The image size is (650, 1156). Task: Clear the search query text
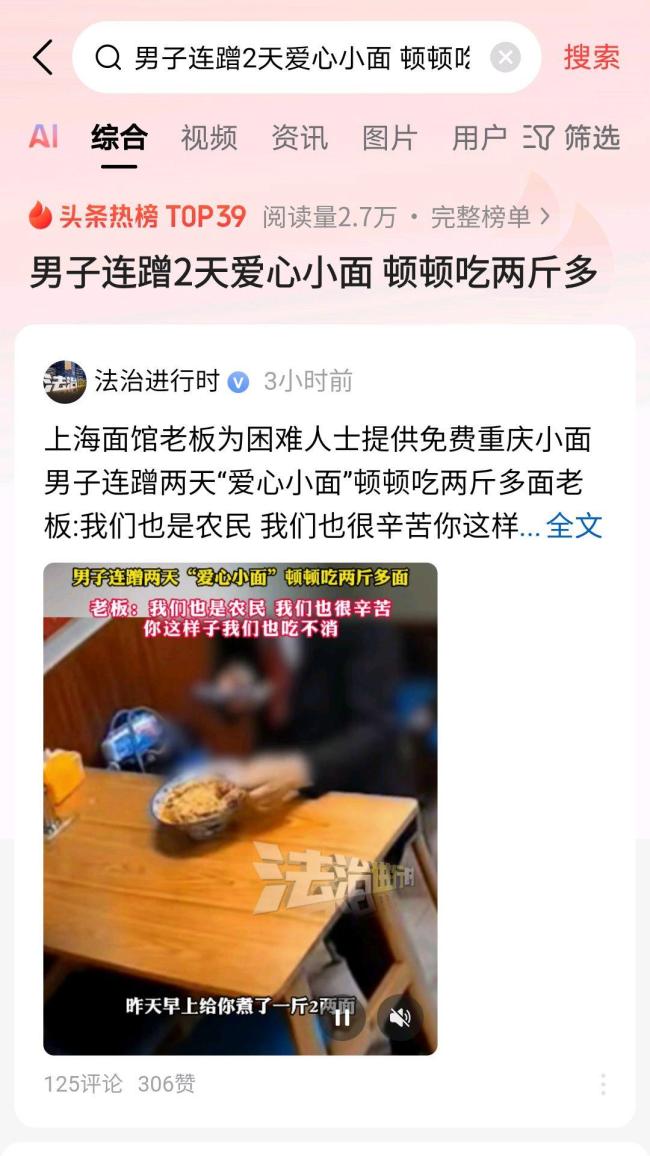tap(505, 58)
